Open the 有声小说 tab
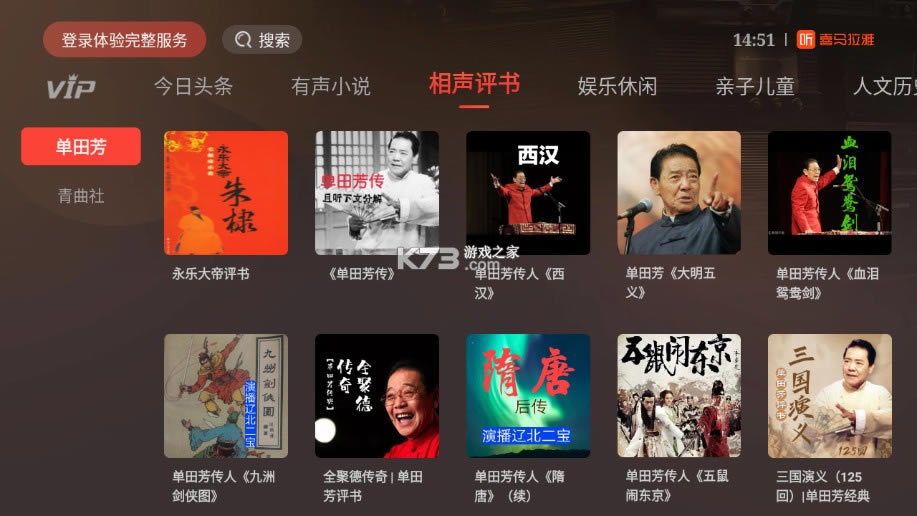 coord(330,86)
